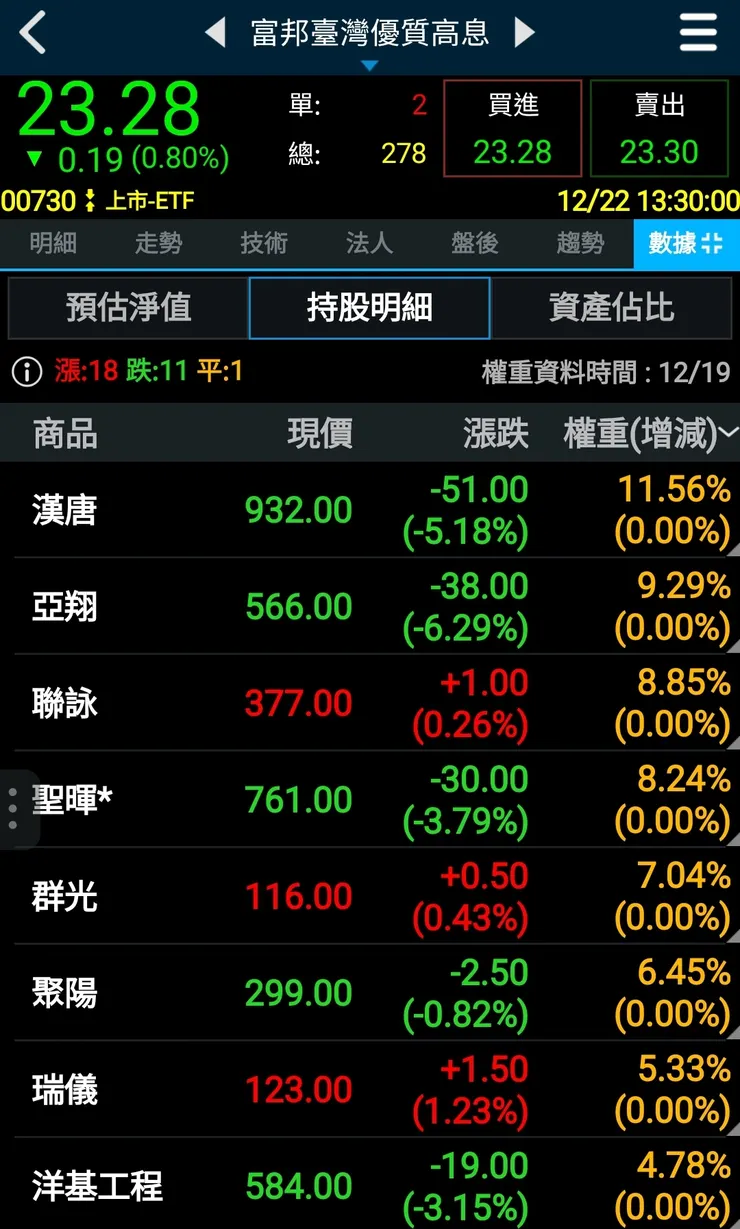Switch to 預估淨值 section
The image size is (740, 1229).
[x=128, y=309]
